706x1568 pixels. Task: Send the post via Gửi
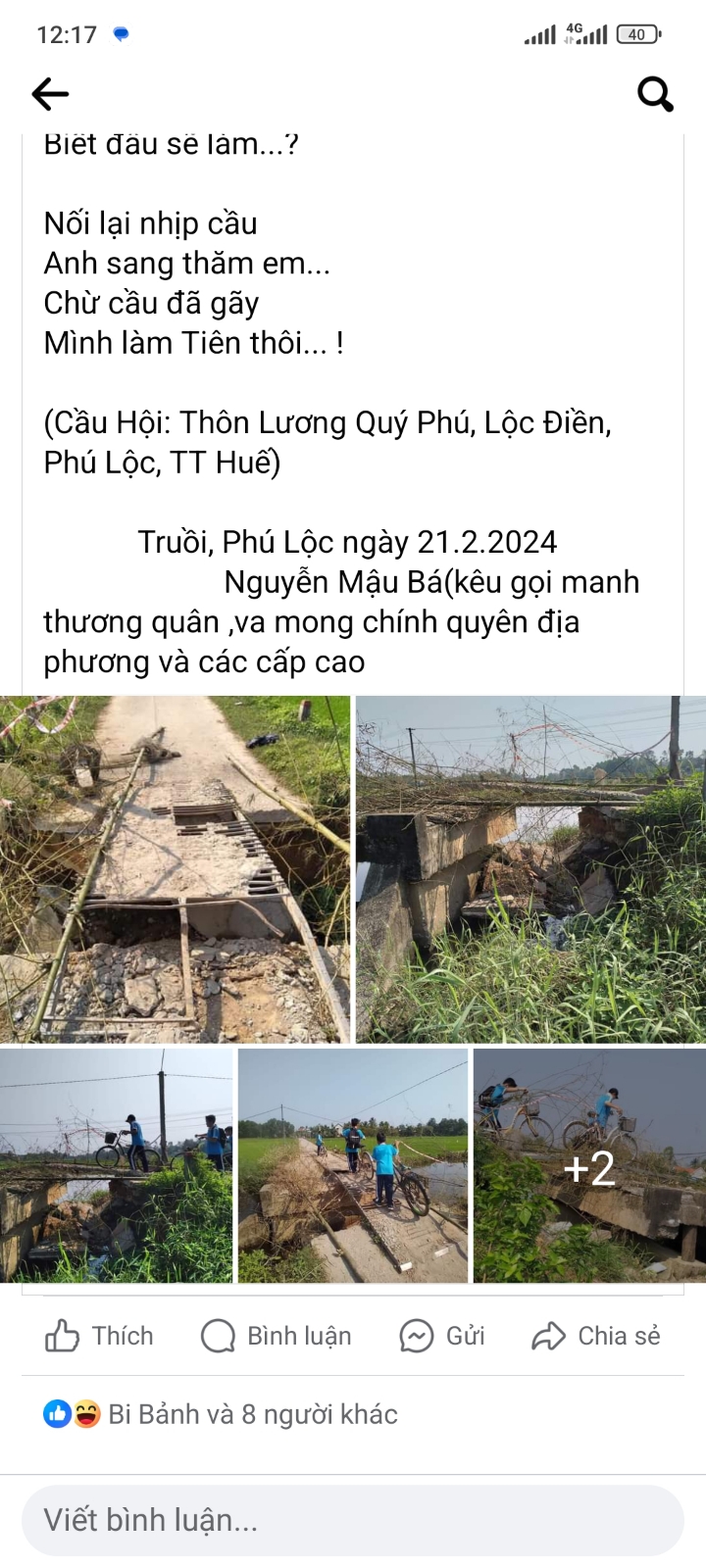click(442, 1336)
